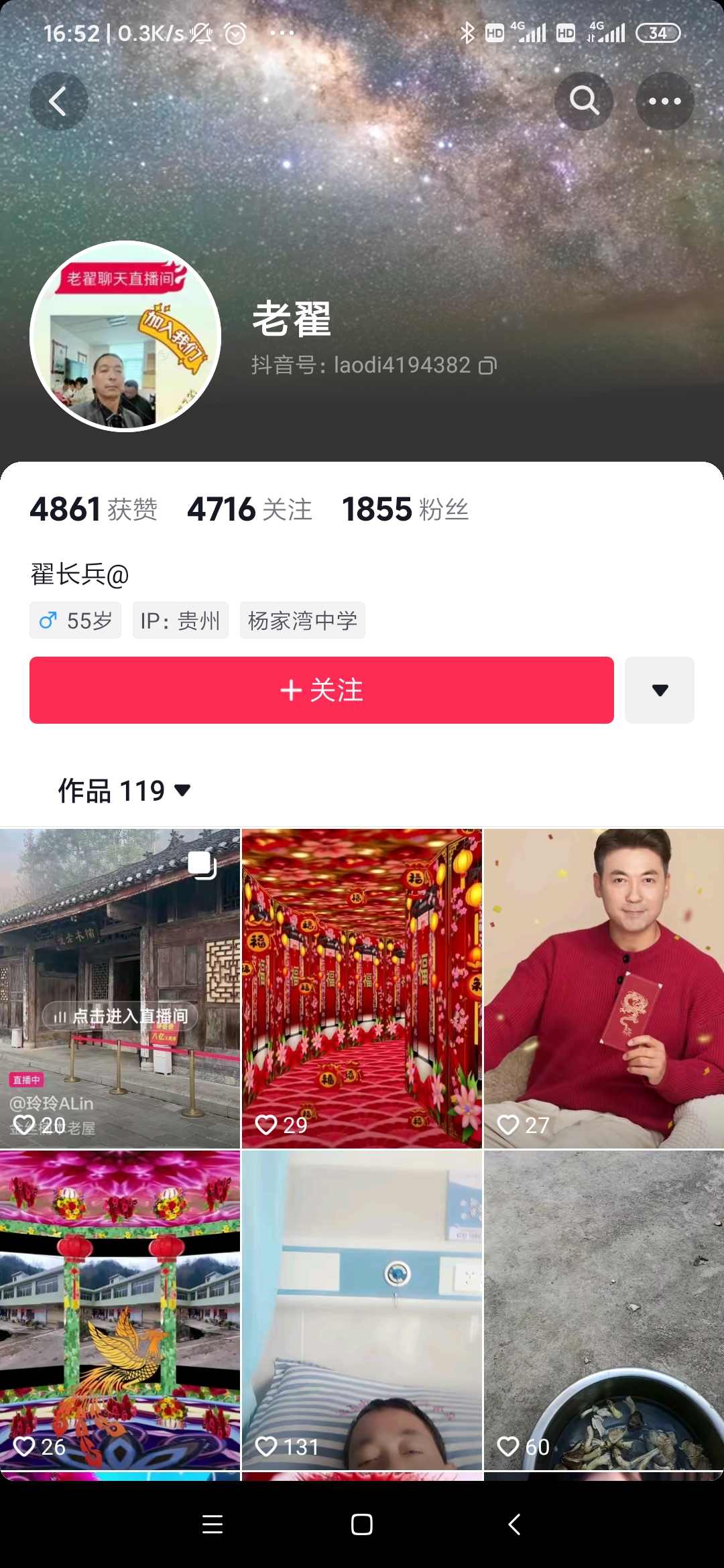724x1568 pixels.
Task: Follow this user with +关注 button
Action: click(321, 690)
